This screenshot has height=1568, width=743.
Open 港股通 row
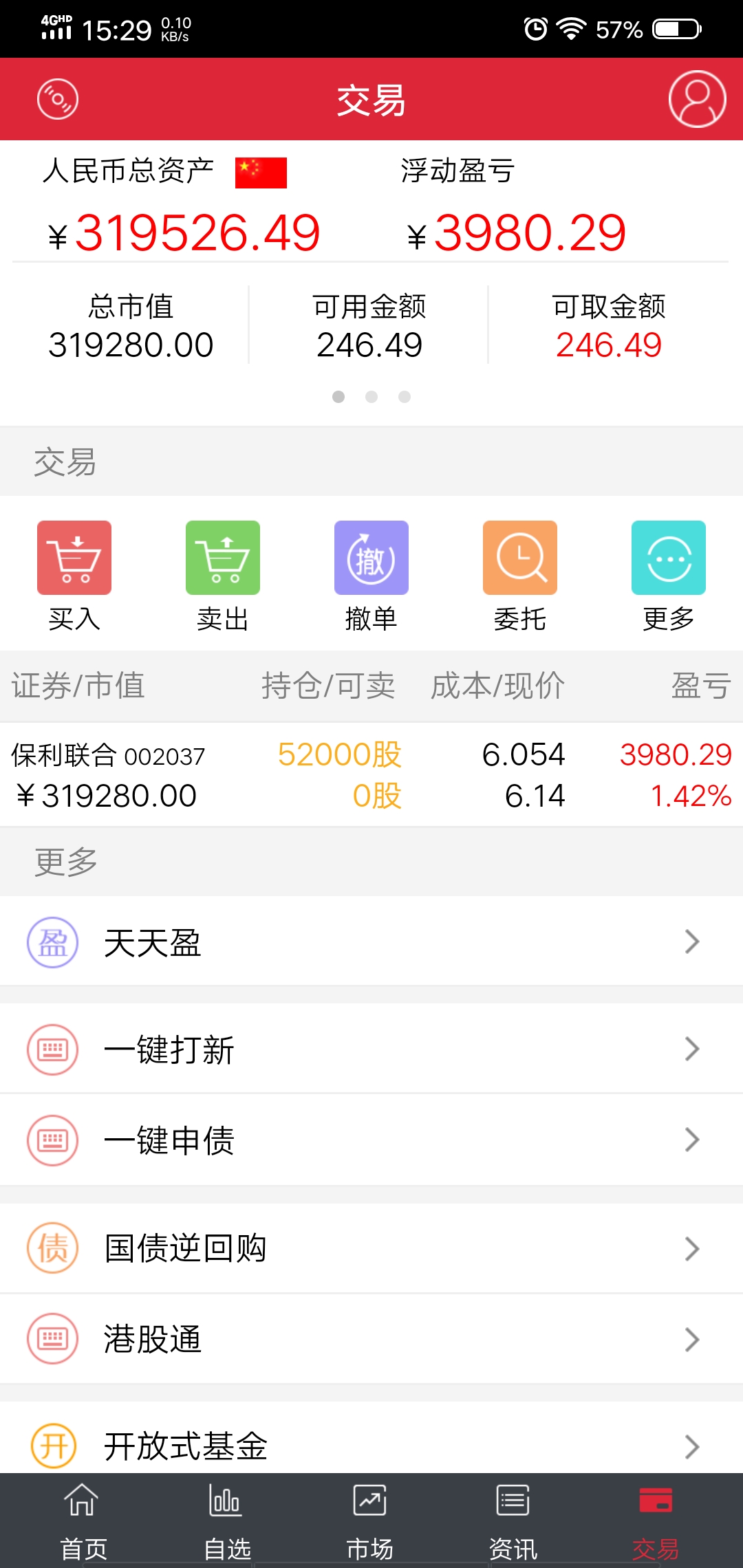point(371,1339)
